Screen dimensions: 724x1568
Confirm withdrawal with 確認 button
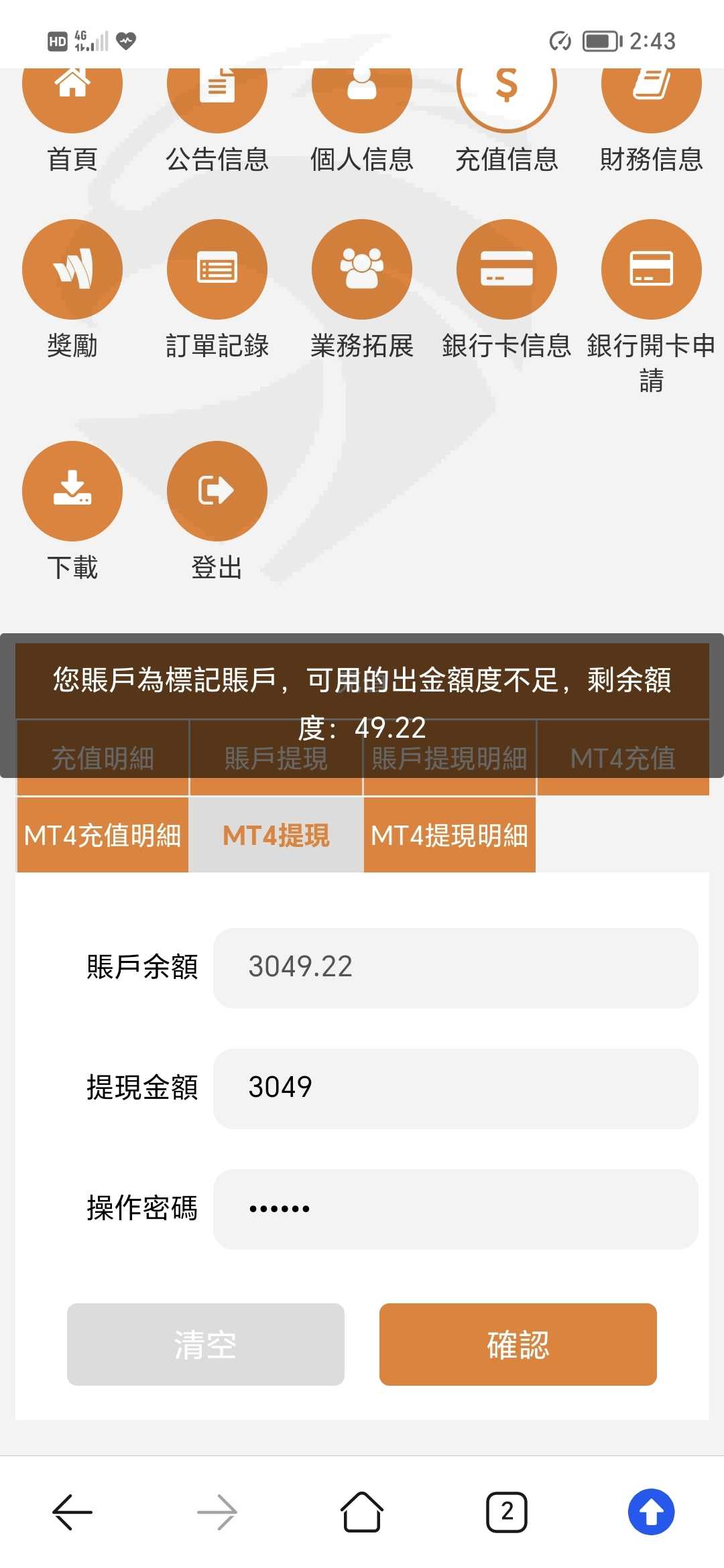coord(518,1344)
